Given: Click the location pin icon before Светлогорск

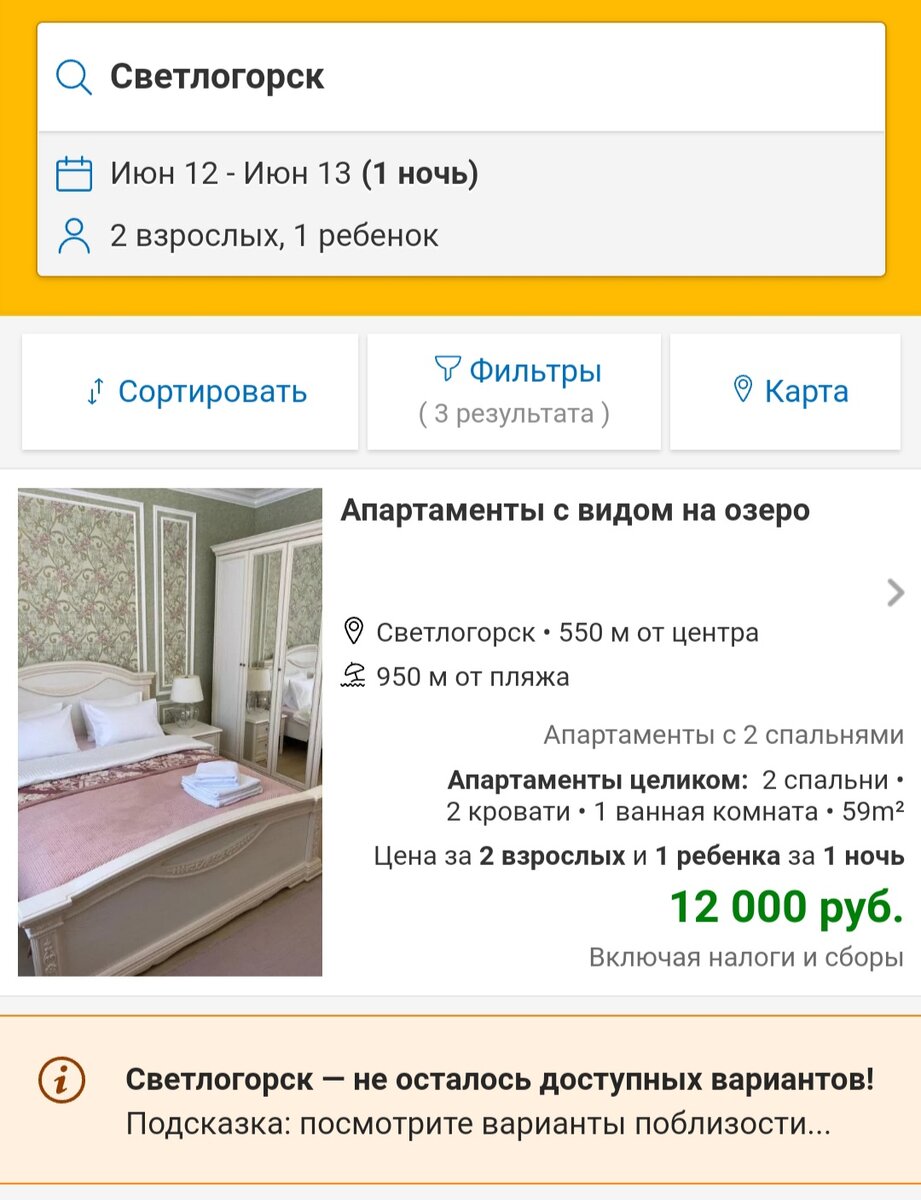Looking at the screenshot, I should point(354,632).
